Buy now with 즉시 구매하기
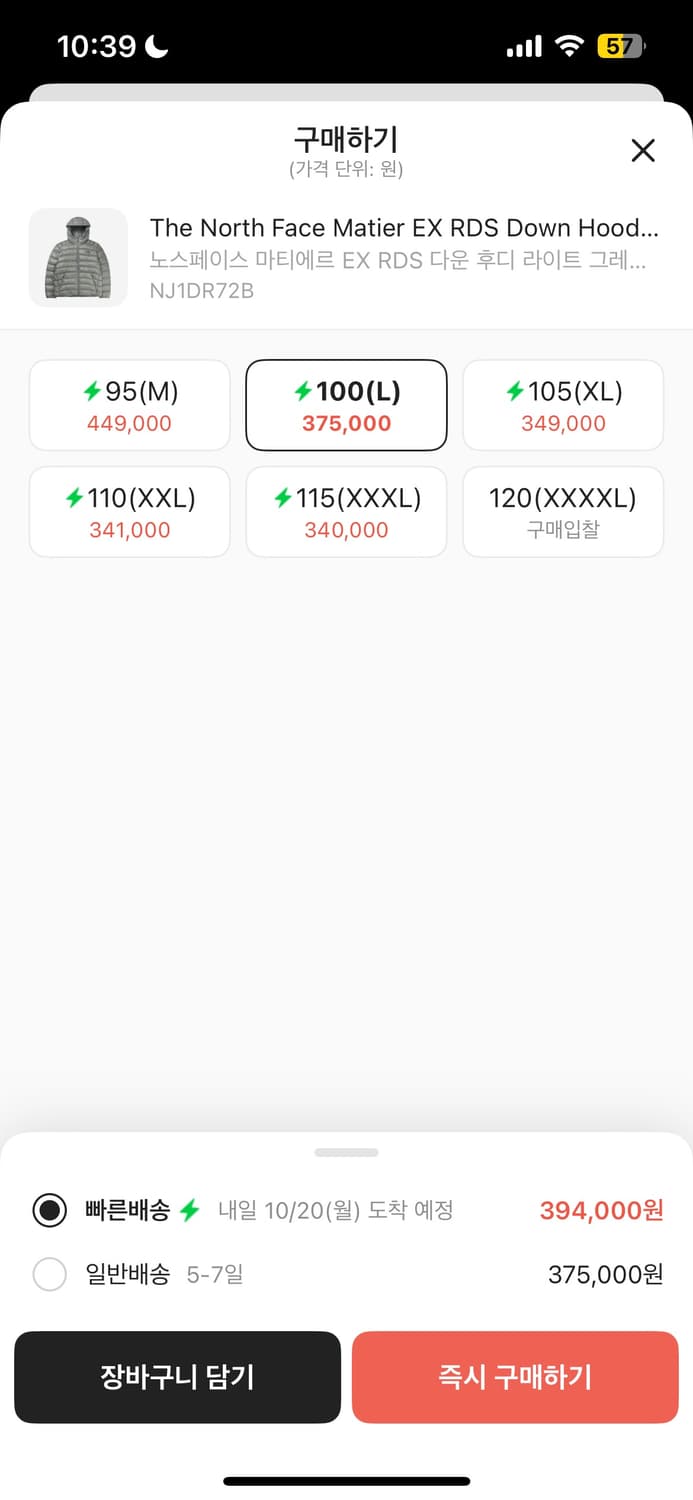Image resolution: width=693 pixels, height=1500 pixels. point(515,1377)
